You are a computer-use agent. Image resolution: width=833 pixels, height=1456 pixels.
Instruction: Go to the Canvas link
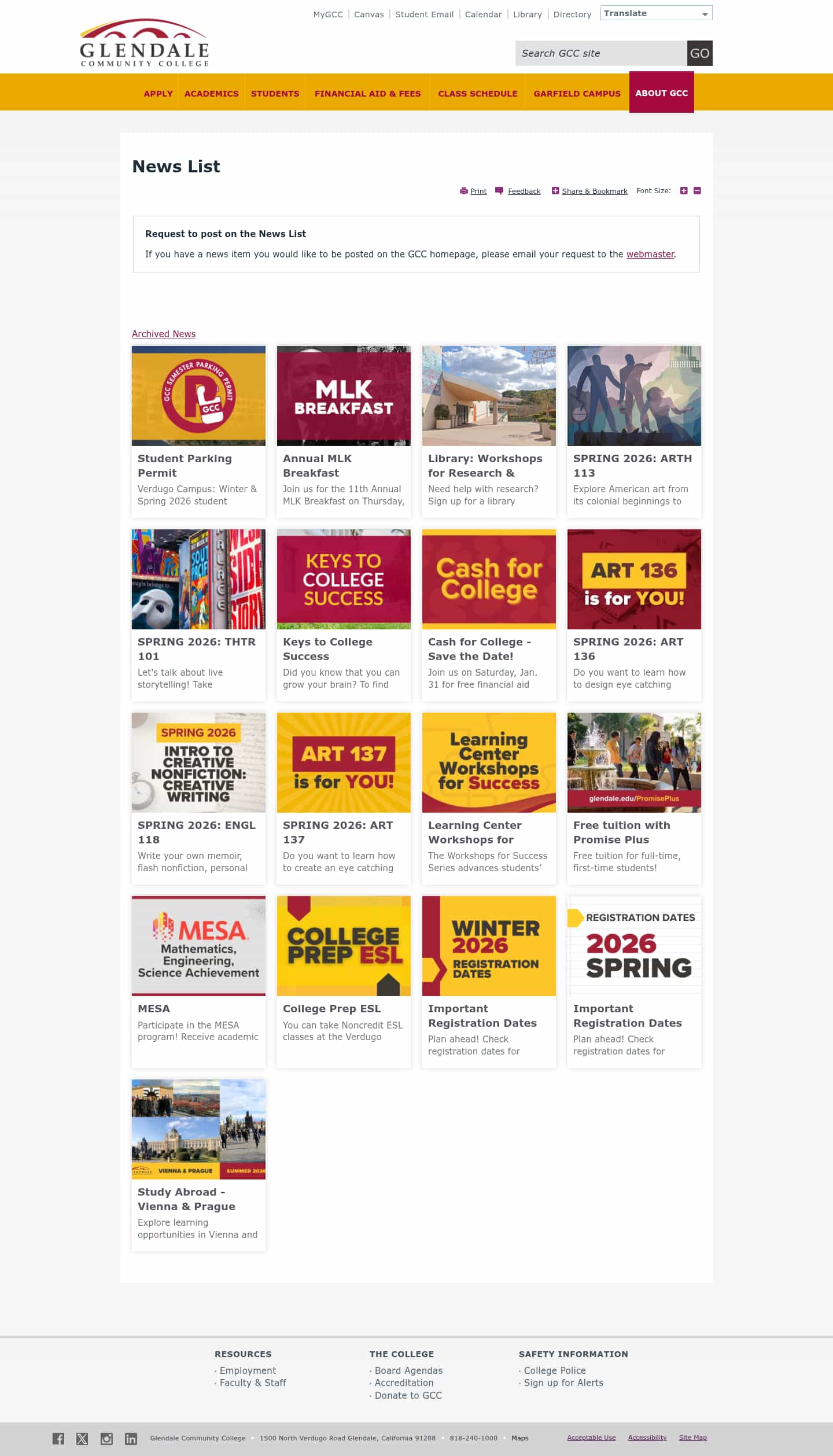coord(368,14)
